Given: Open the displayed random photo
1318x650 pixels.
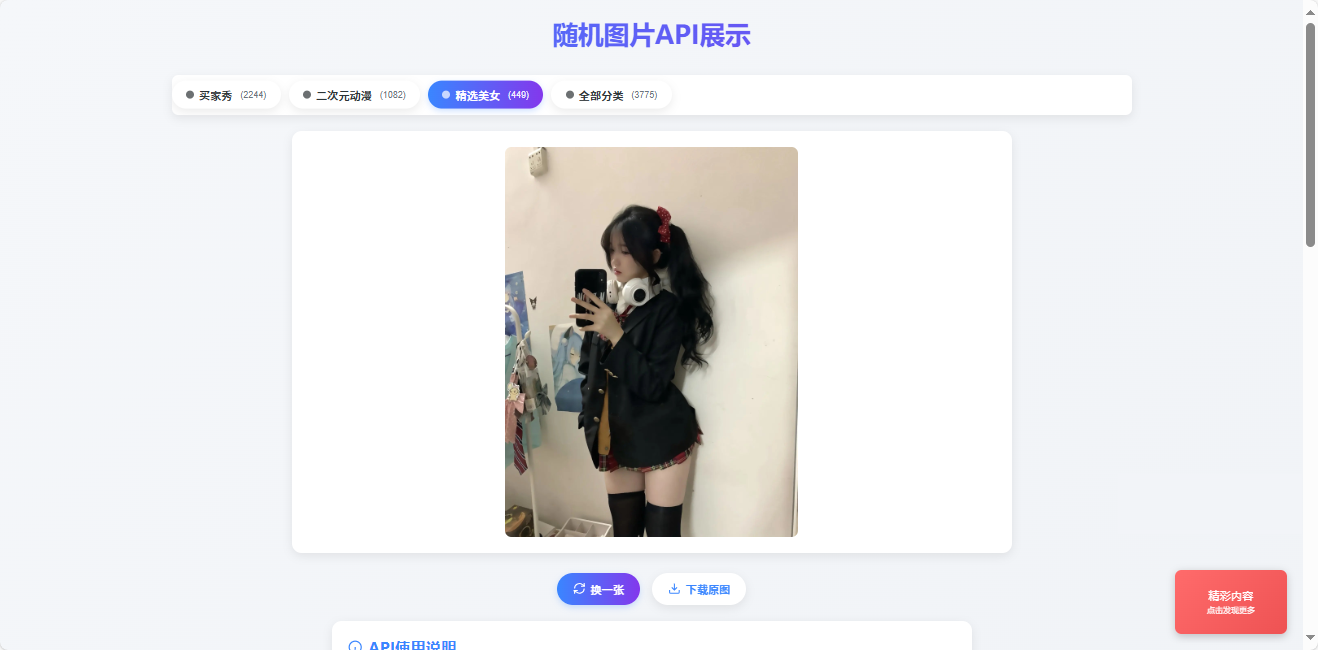Looking at the screenshot, I should pyautogui.click(x=651, y=342).
